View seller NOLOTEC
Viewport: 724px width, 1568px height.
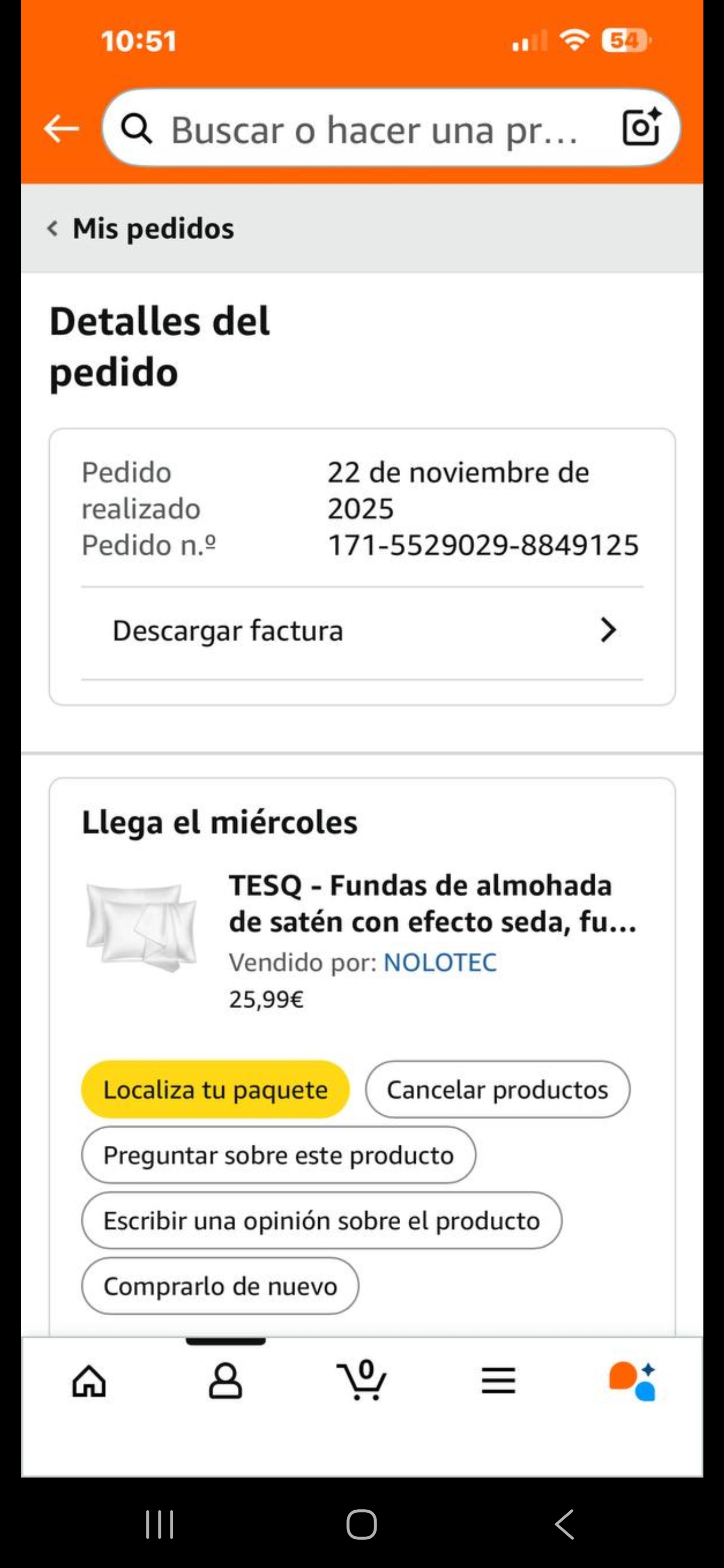(439, 962)
